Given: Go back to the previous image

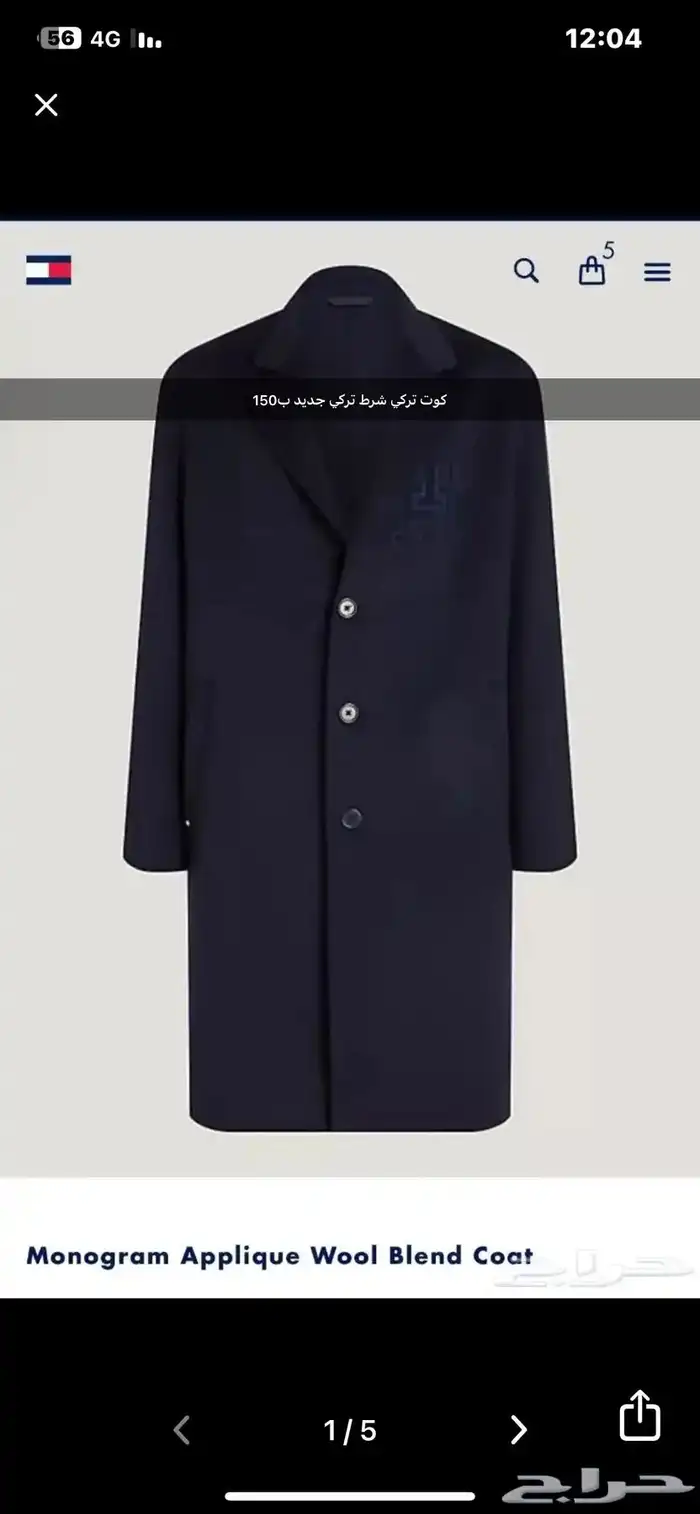Looking at the screenshot, I should click(182, 1430).
